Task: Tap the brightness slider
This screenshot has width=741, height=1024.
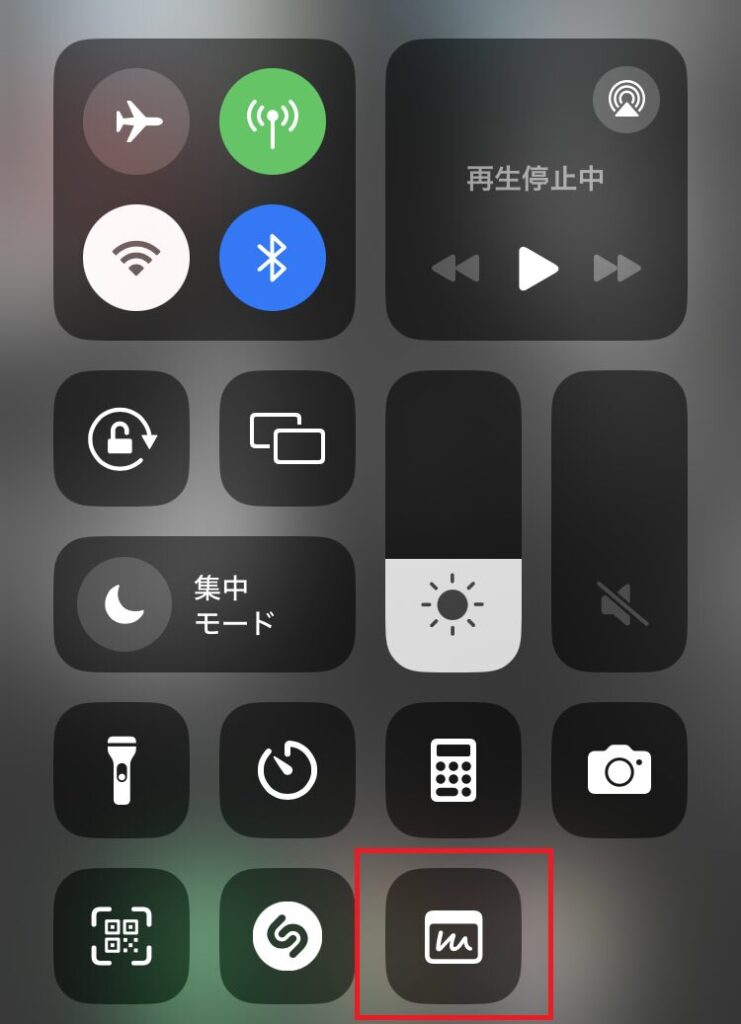Action: (453, 520)
